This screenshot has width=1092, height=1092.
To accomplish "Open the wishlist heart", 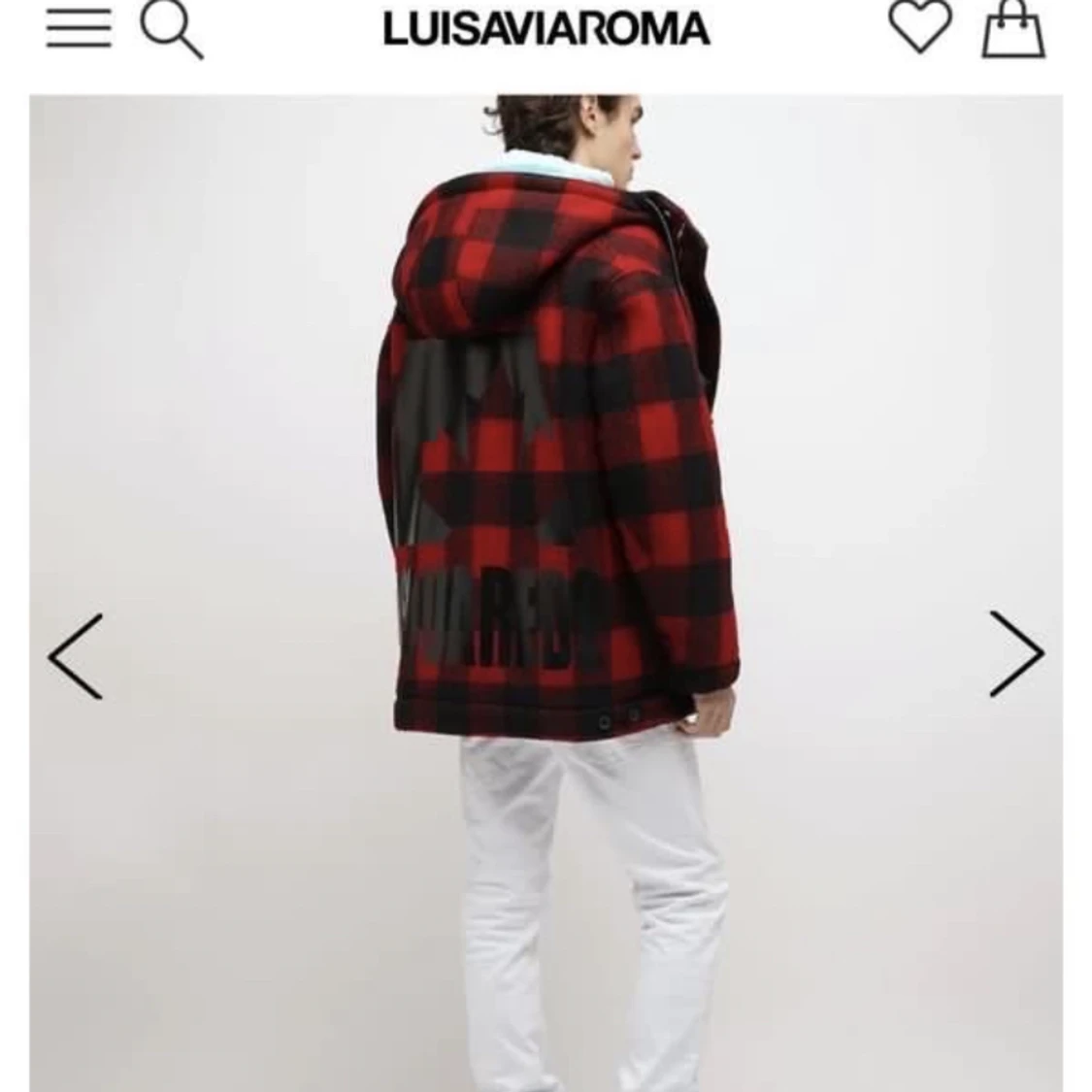I will click(919, 28).
